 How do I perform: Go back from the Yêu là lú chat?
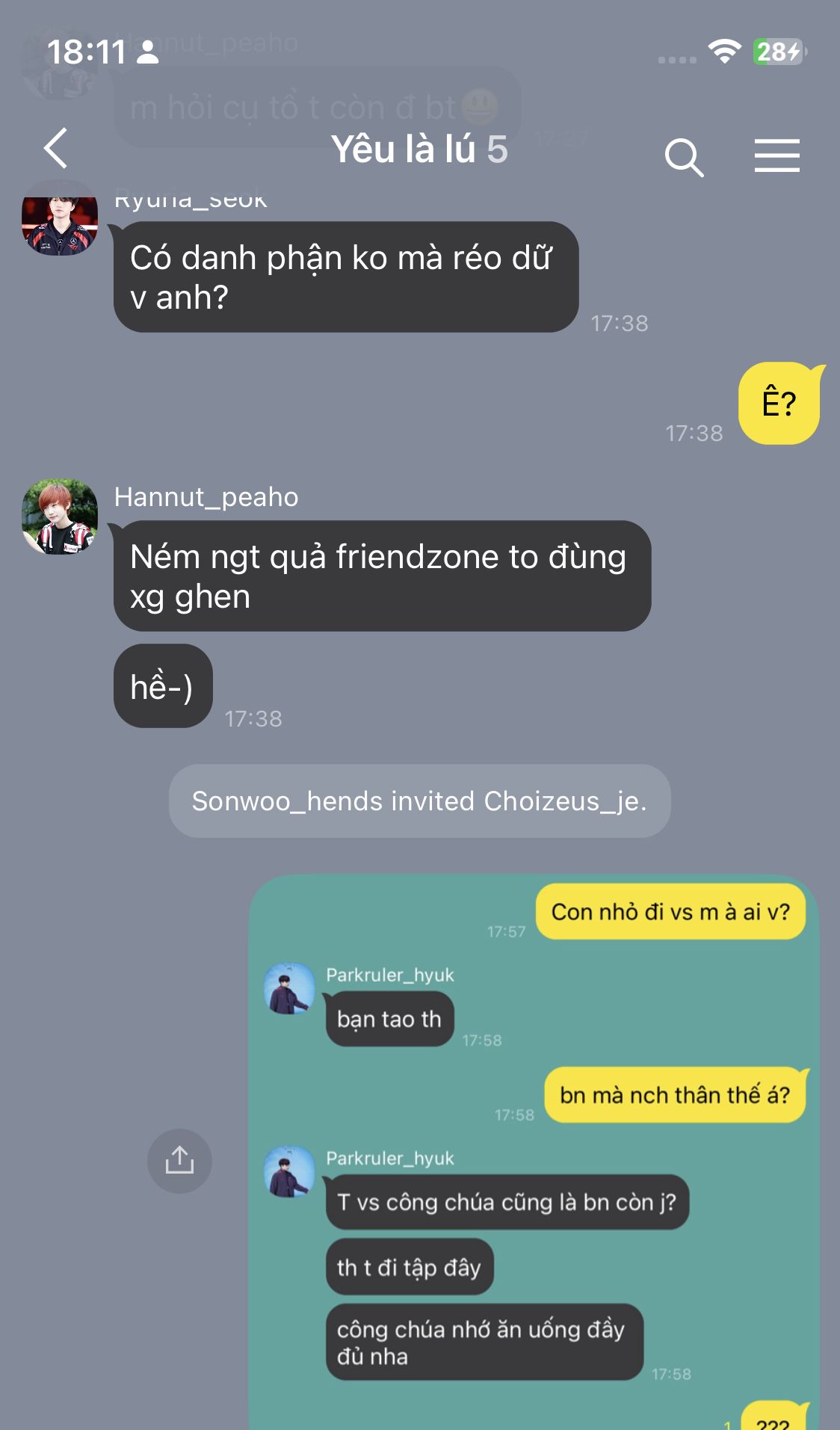[56, 148]
